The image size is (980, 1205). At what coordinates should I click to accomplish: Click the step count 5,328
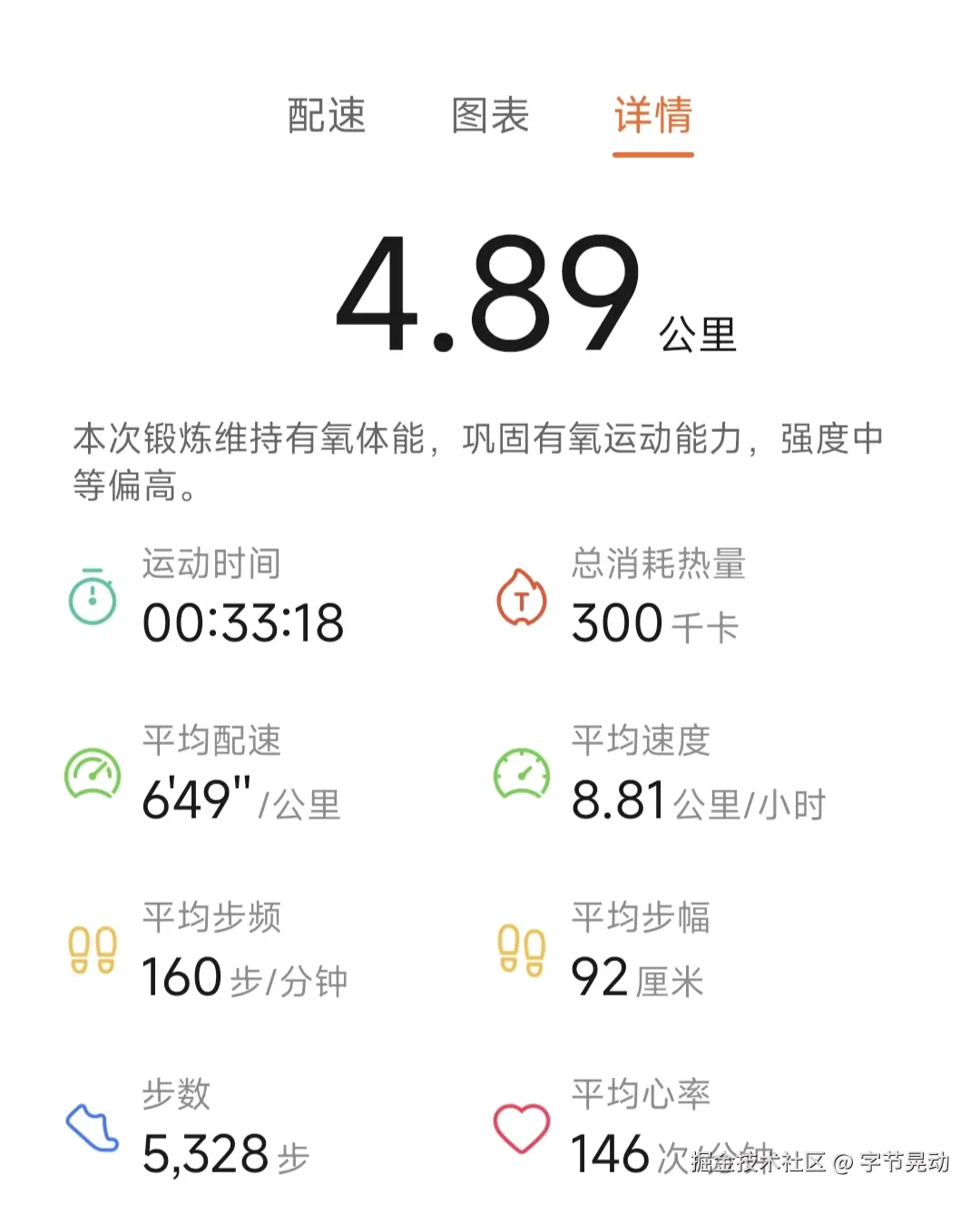pos(211,1154)
